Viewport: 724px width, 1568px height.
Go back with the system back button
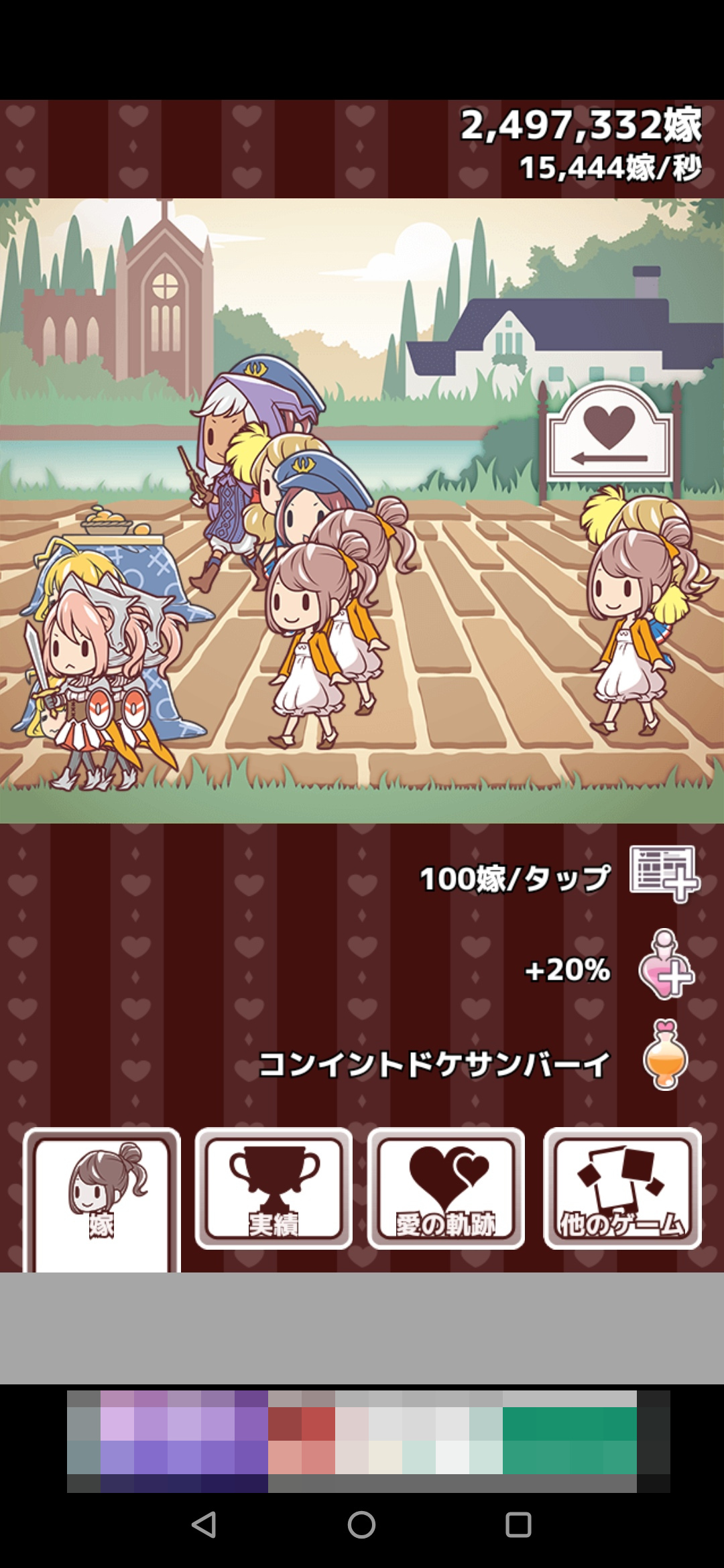[204, 1525]
